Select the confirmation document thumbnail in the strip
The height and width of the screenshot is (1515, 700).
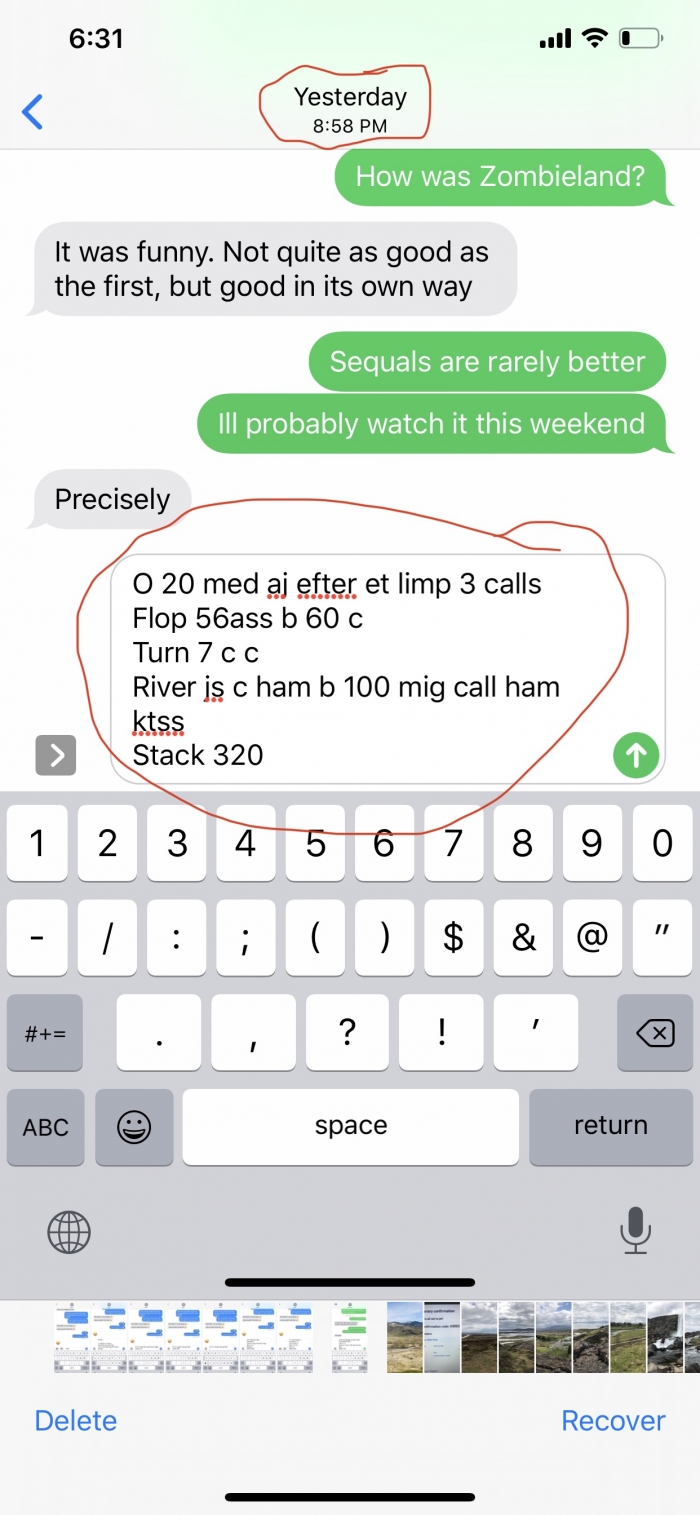coord(442,1337)
